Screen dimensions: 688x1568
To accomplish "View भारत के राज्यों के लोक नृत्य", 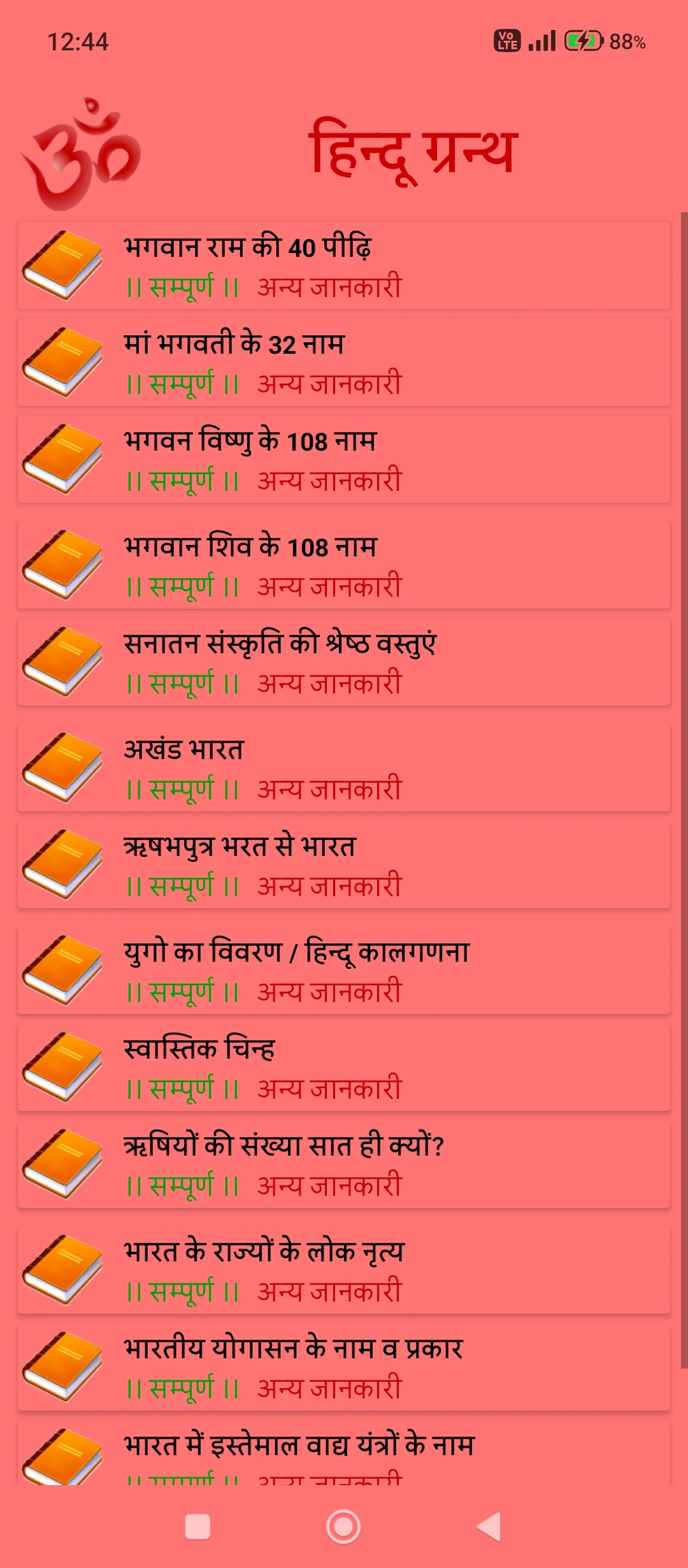I will [344, 1270].
